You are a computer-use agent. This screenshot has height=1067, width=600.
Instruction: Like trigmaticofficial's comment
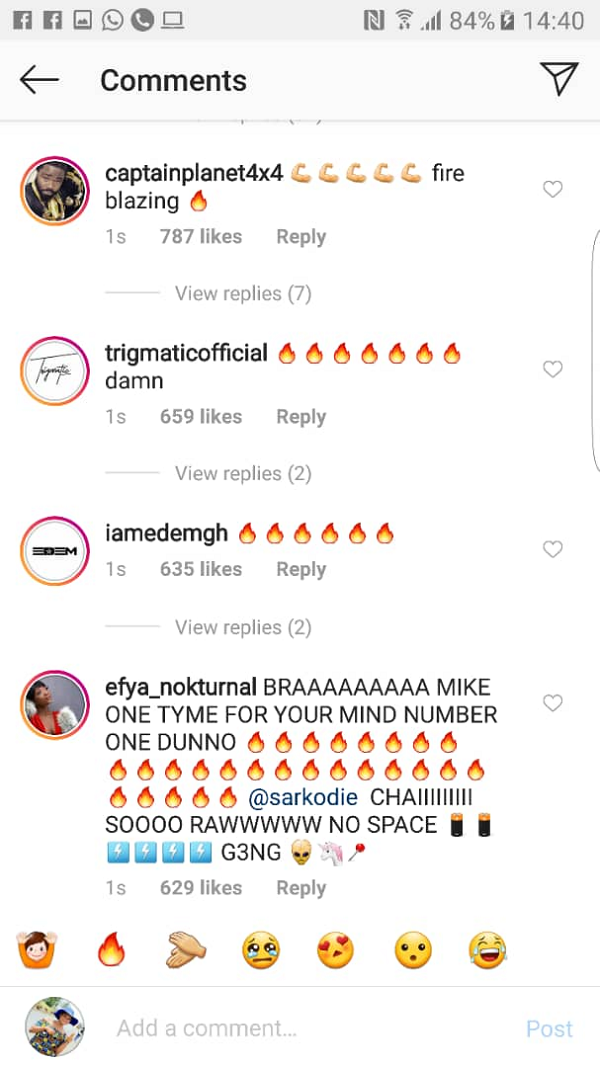(552, 369)
